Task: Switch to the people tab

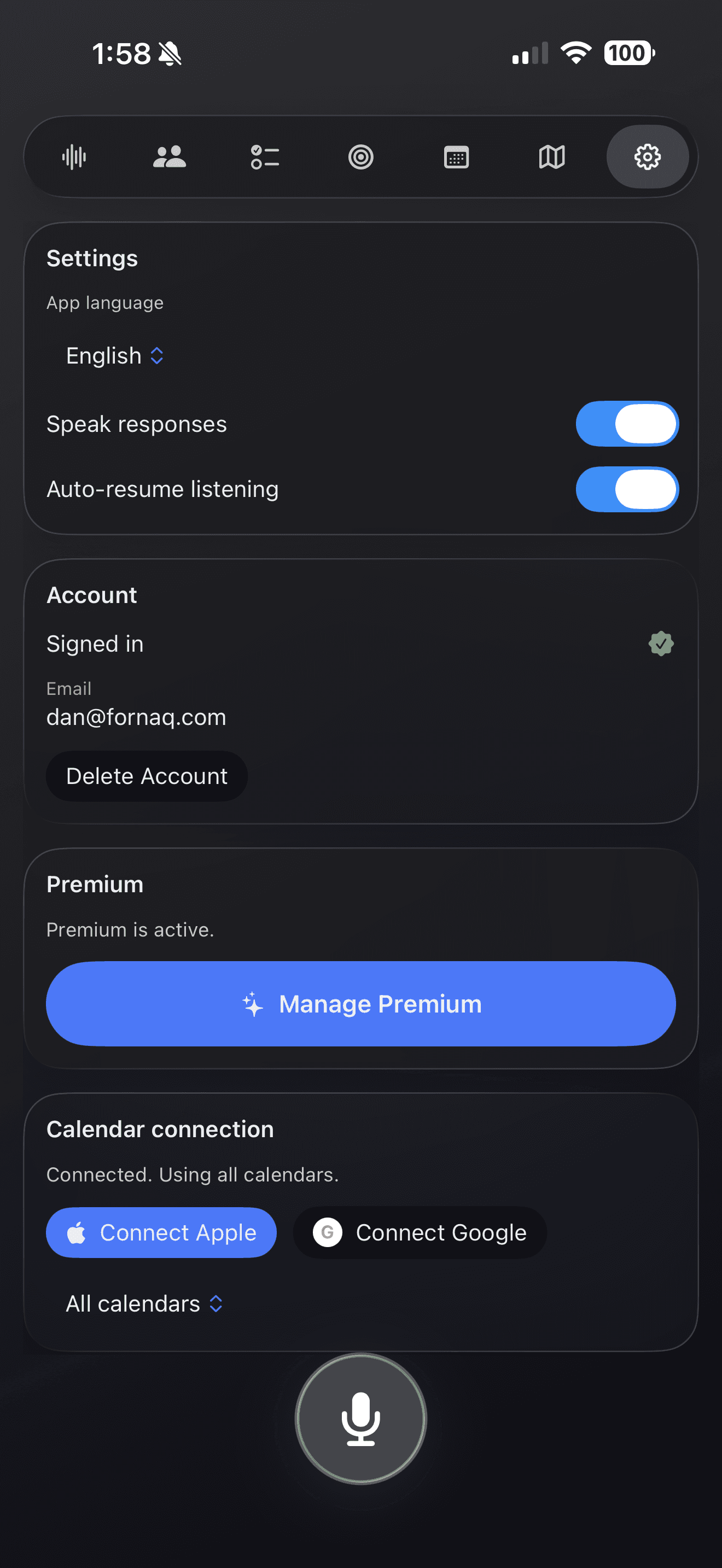Action: pos(169,157)
